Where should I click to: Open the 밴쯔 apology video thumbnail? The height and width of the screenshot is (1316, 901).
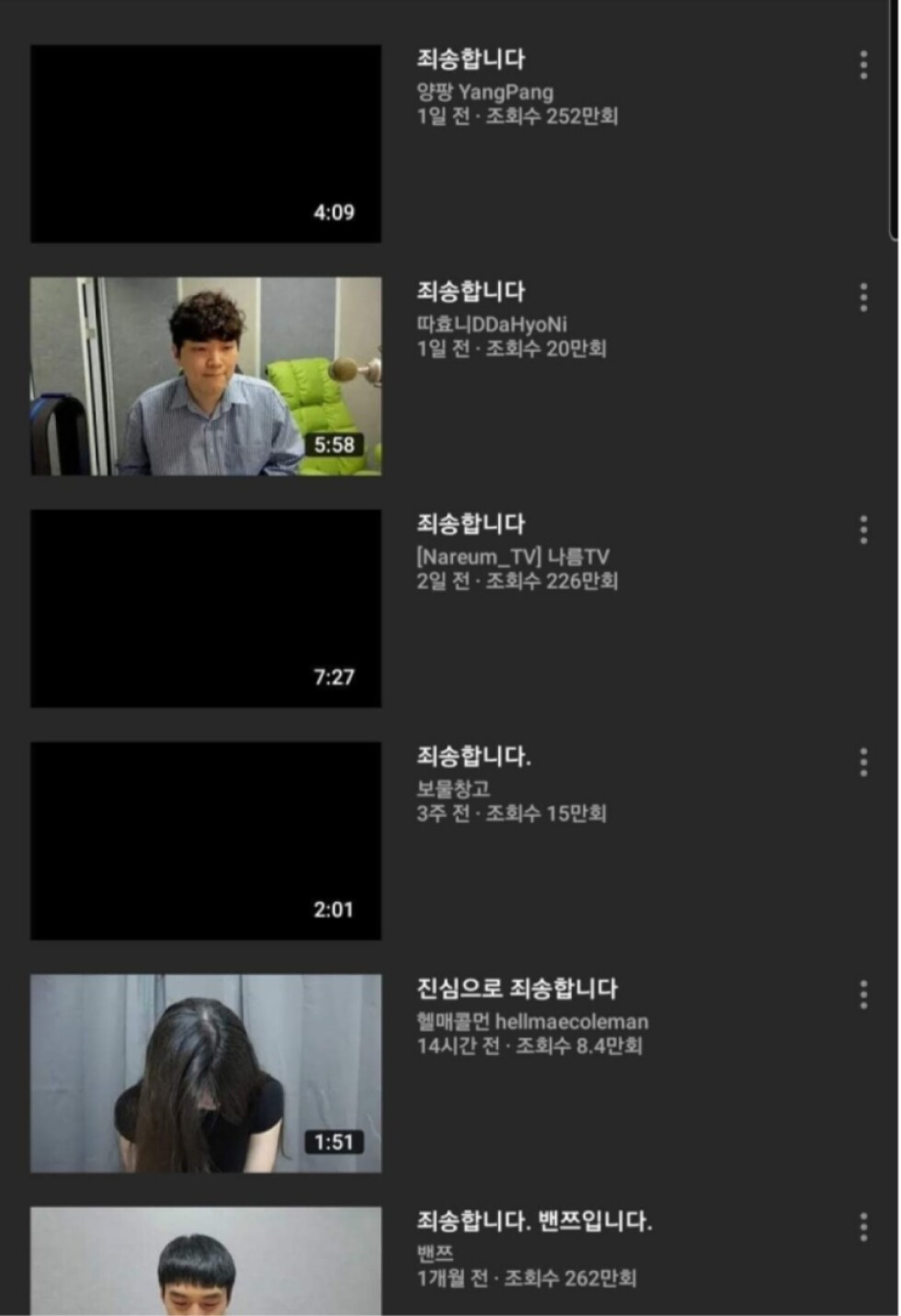[x=205, y=1264]
